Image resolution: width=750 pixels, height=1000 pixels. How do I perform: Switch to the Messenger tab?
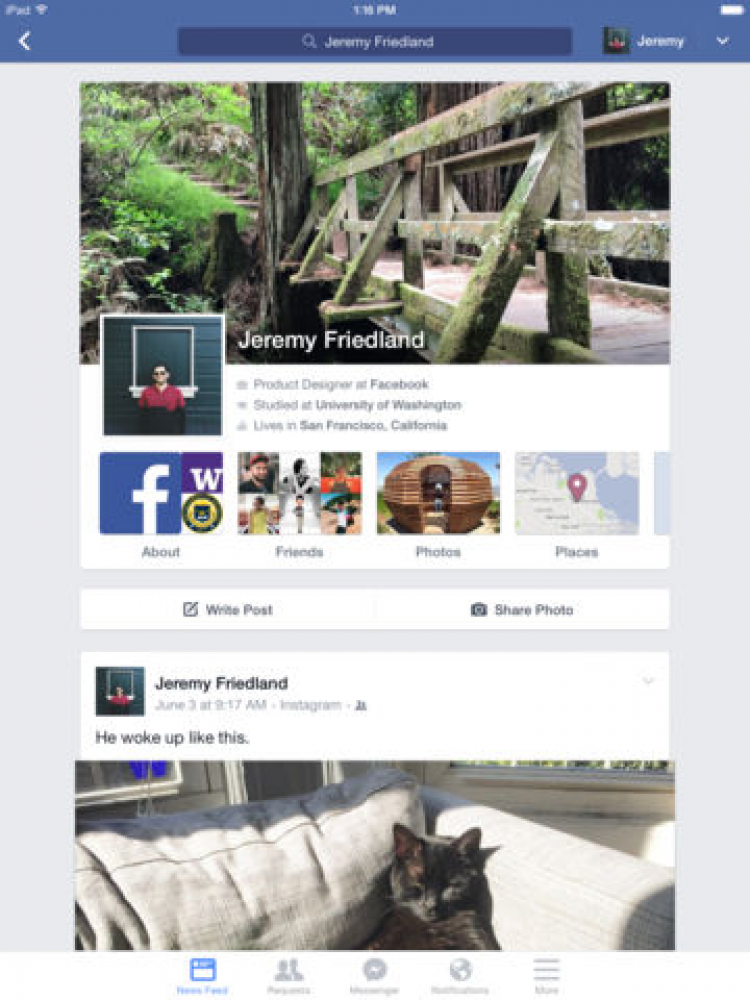[x=375, y=976]
